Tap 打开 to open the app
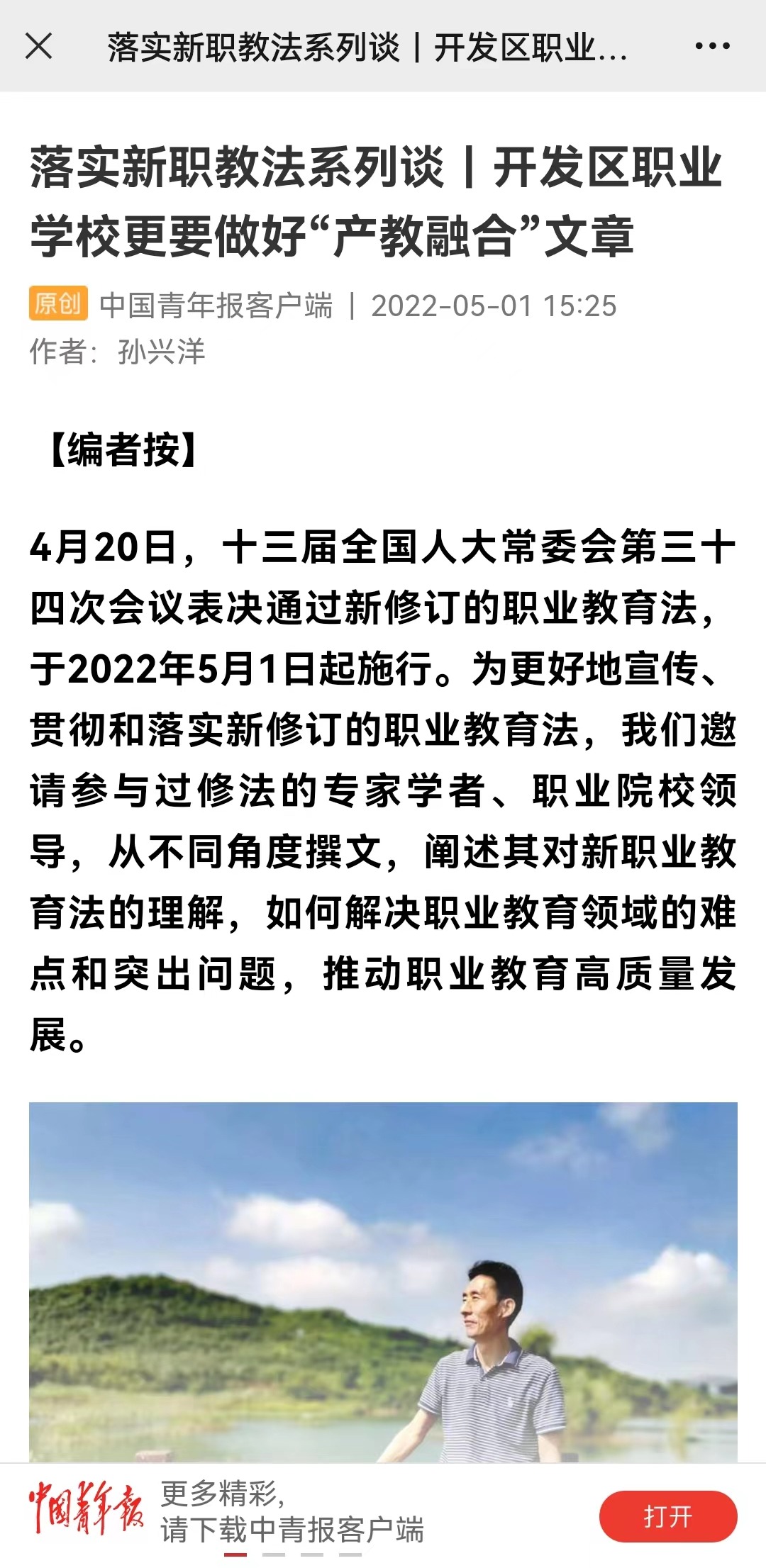Viewport: 766px width, 1568px height. tap(667, 1516)
